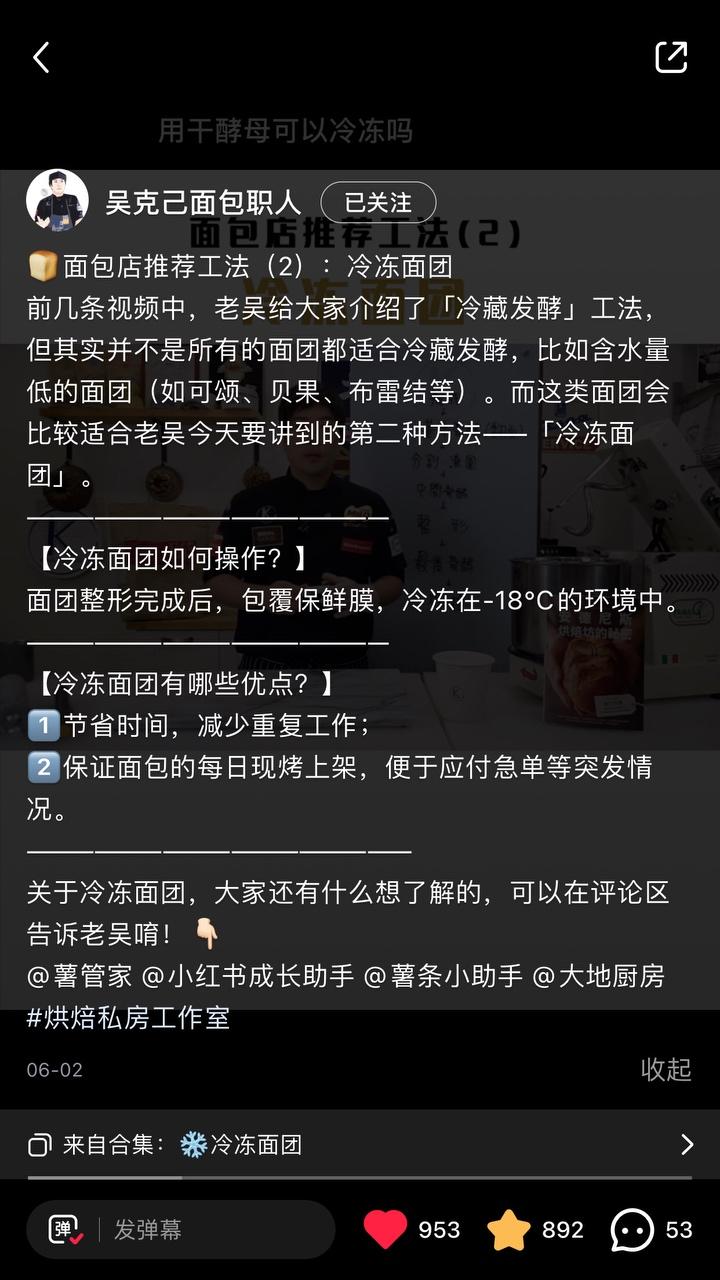Open the comments bubble
720x1280 pixels.
click(x=633, y=1230)
